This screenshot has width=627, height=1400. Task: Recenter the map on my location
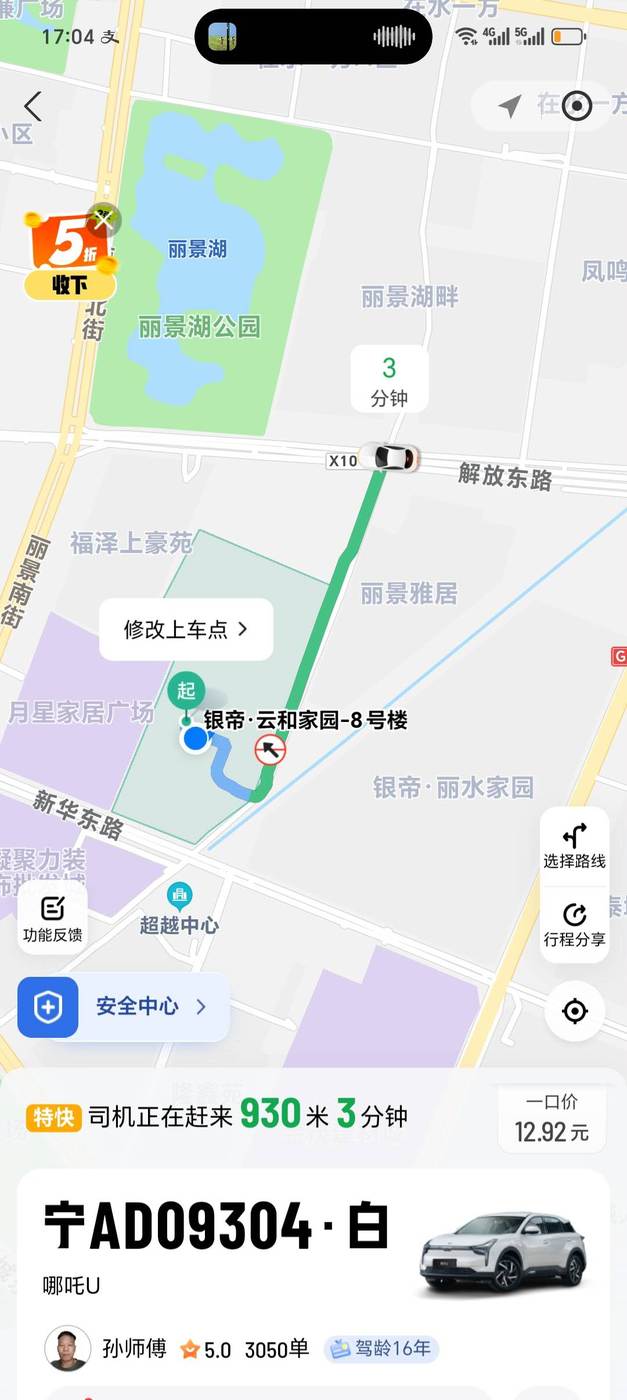click(x=575, y=1011)
